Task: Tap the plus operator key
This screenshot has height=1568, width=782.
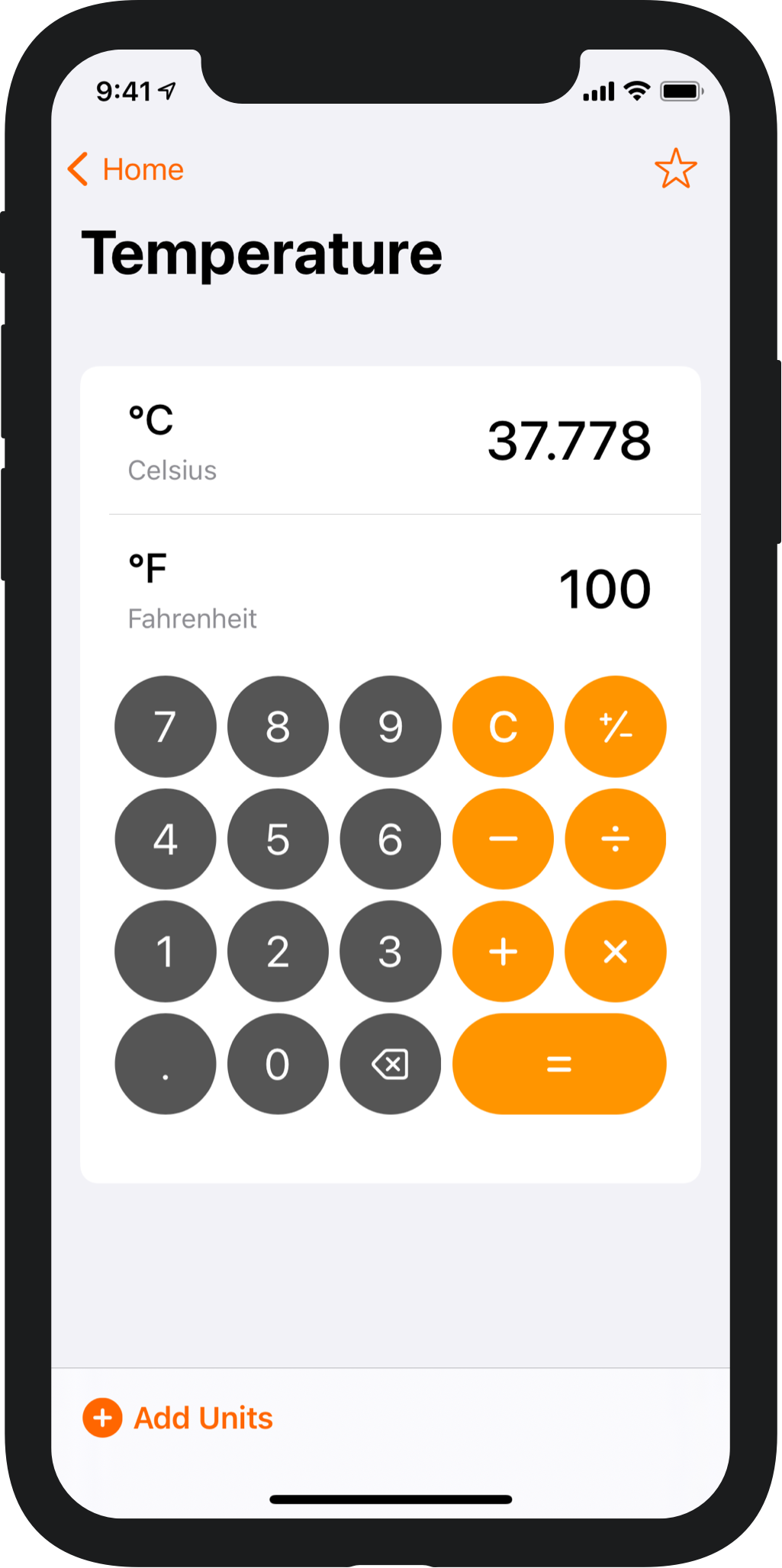Action: (503, 951)
